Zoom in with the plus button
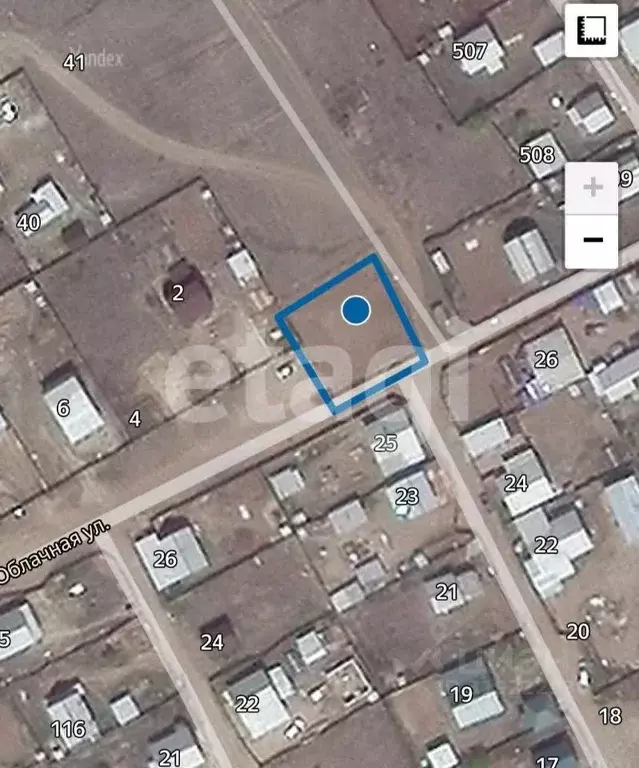This screenshot has width=639, height=768. tap(591, 188)
